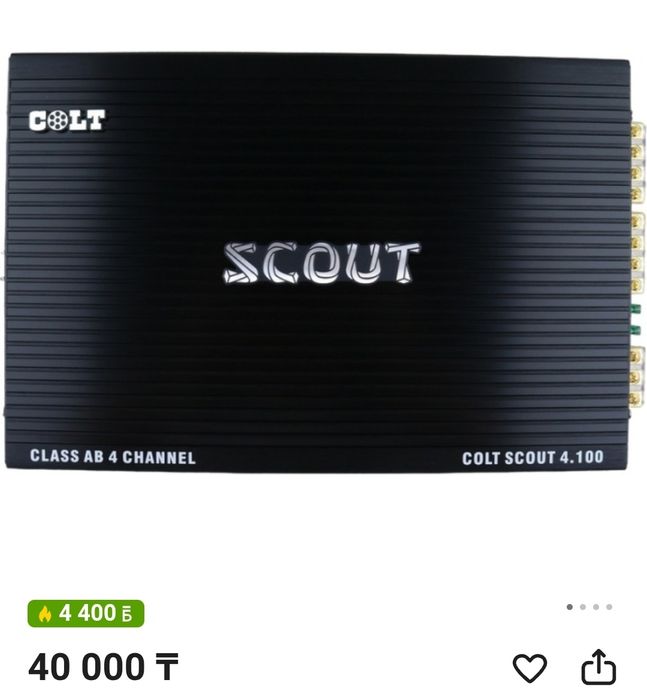The height and width of the screenshot is (700, 647).
Task: Share the Colt Scout 4.100 listing
Action: (598, 667)
